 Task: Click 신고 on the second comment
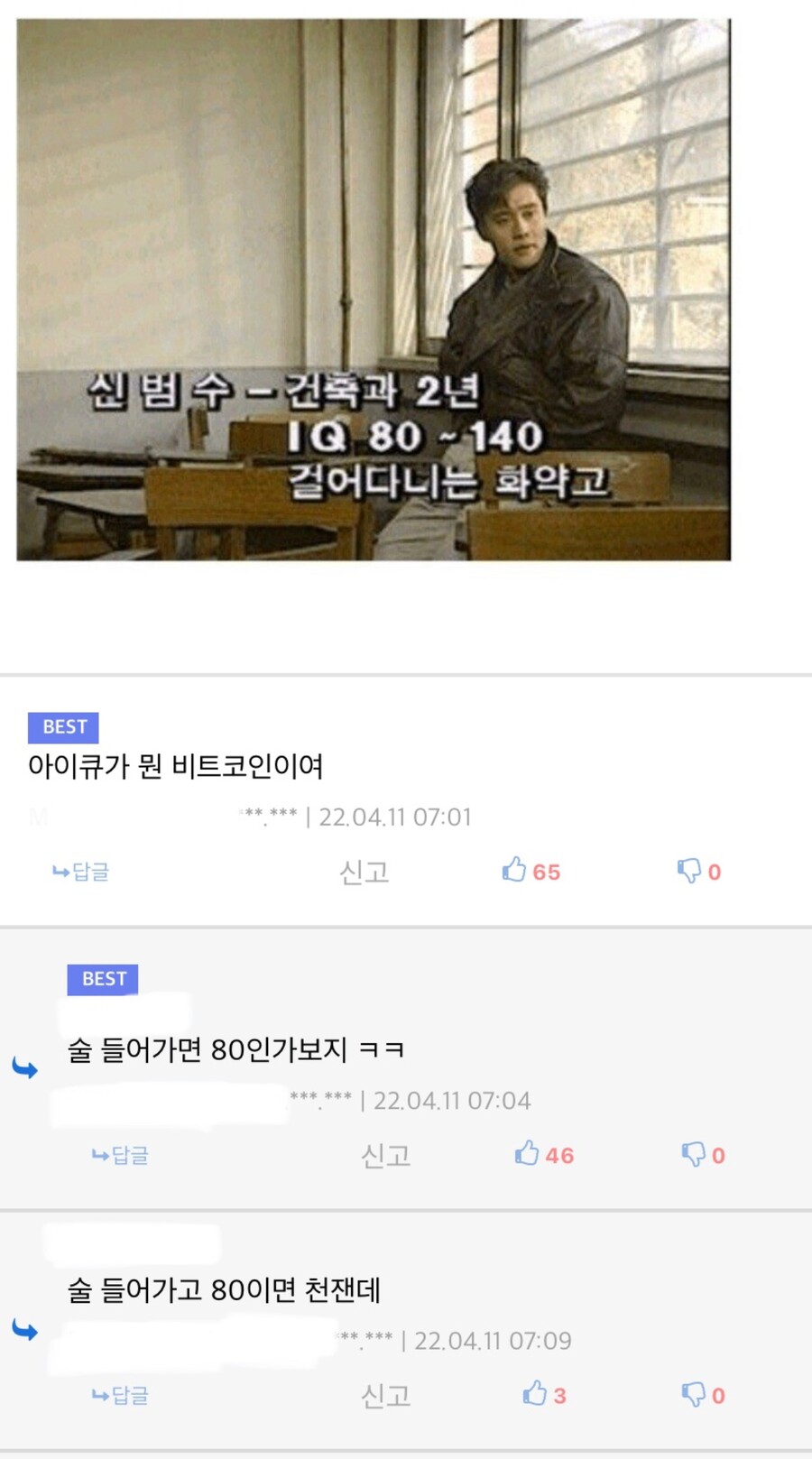point(386,1154)
